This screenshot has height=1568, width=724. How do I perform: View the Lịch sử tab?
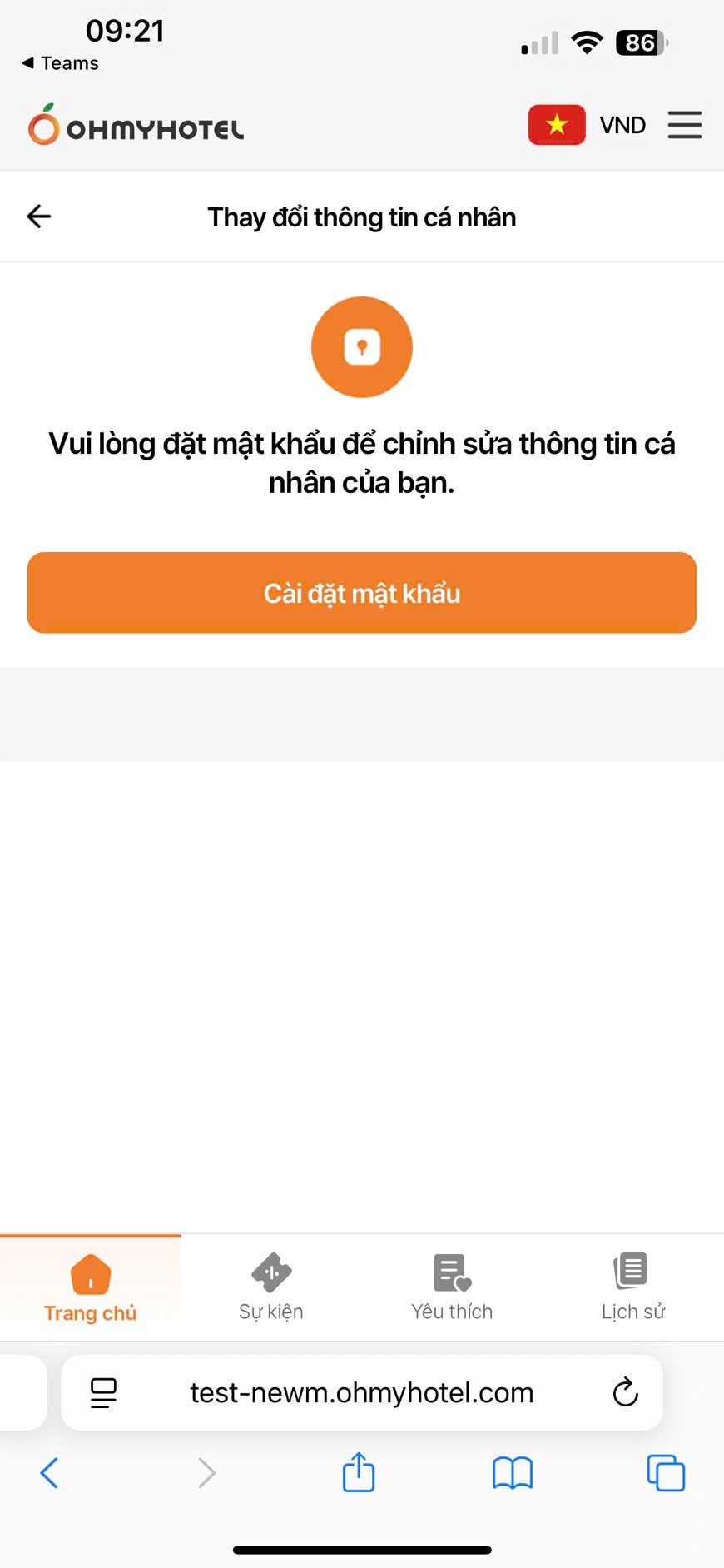pos(632,1287)
